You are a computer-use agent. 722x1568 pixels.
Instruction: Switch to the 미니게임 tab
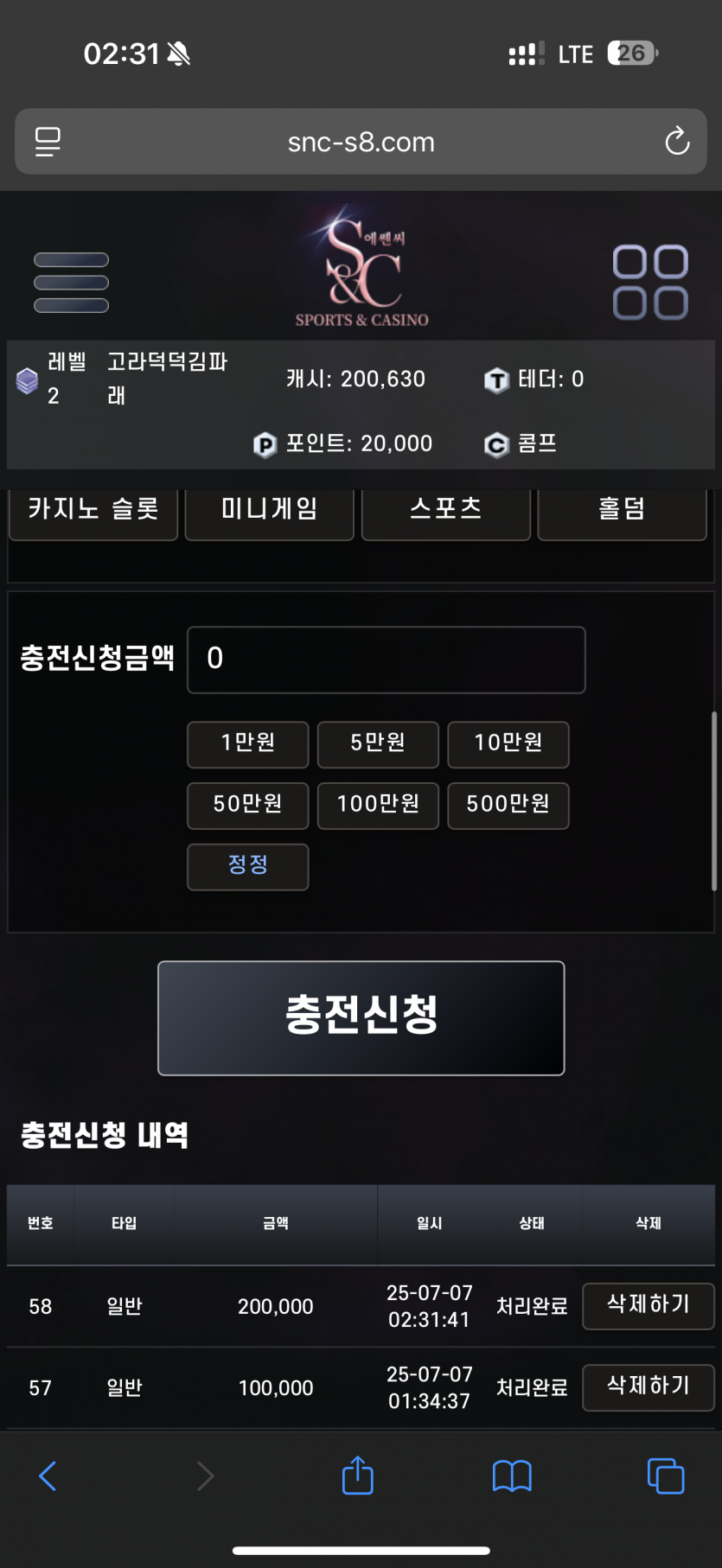(270, 513)
